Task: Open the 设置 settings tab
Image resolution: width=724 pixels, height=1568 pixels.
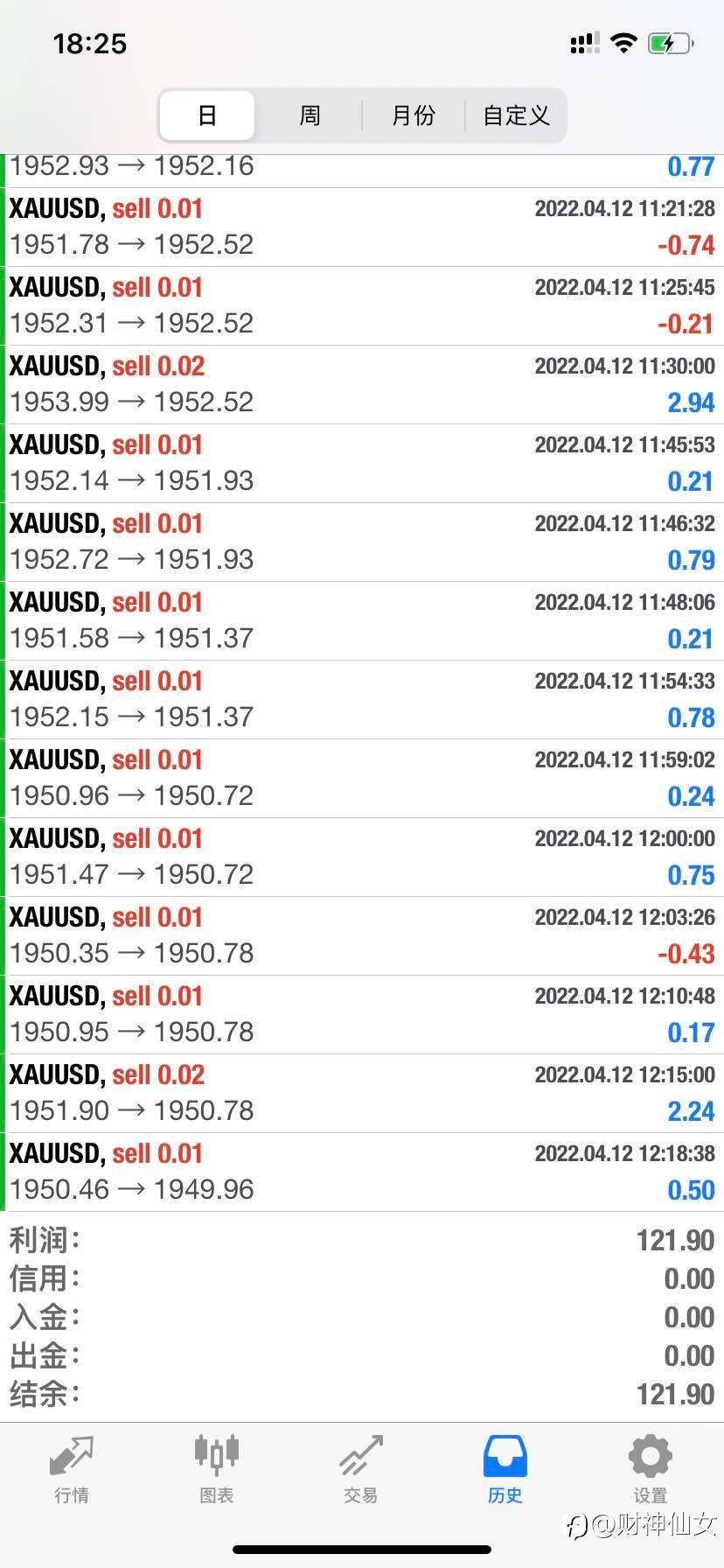Action: click(651, 1470)
